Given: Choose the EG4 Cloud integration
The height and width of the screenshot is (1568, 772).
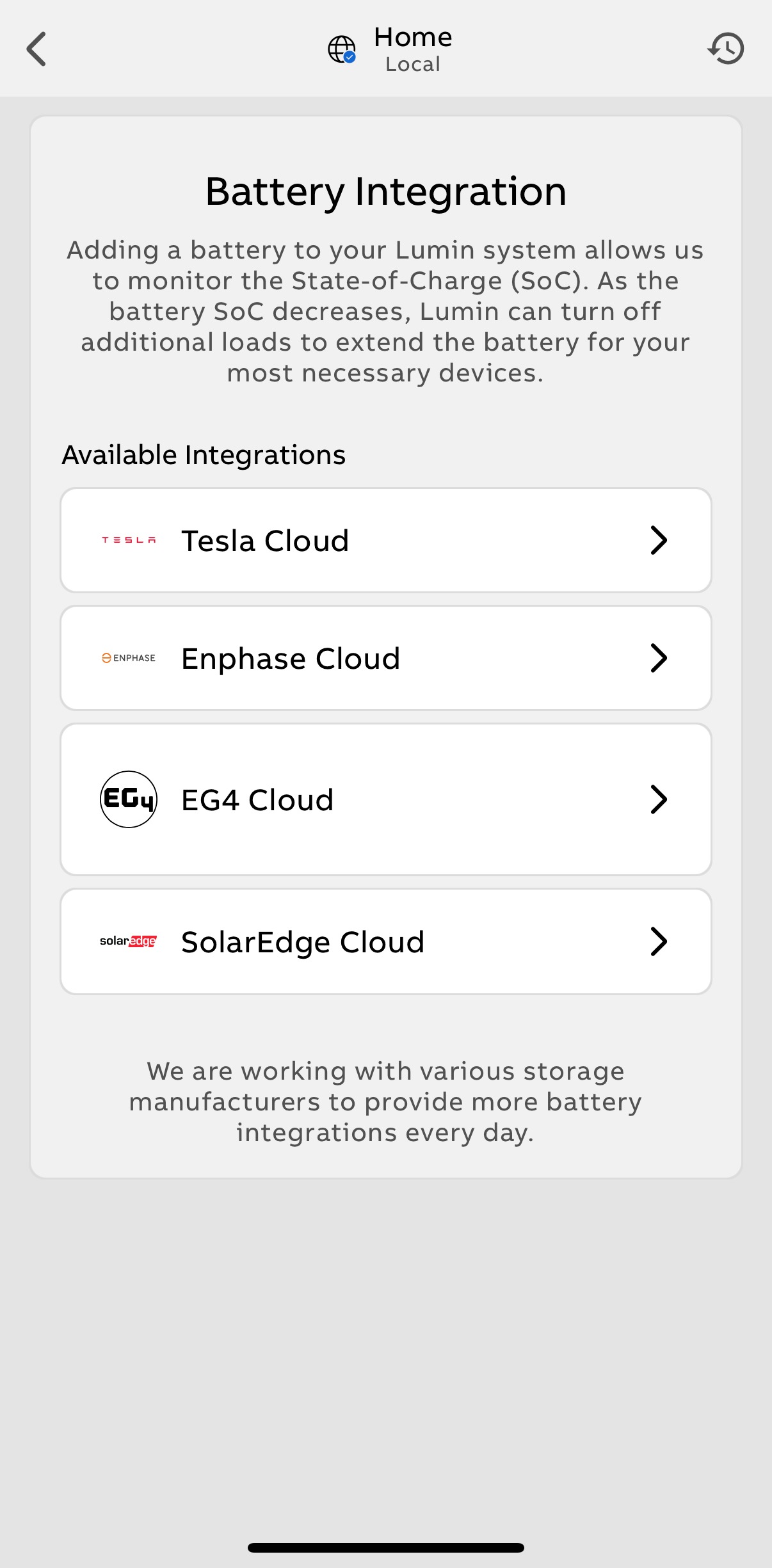Looking at the screenshot, I should [385, 799].
